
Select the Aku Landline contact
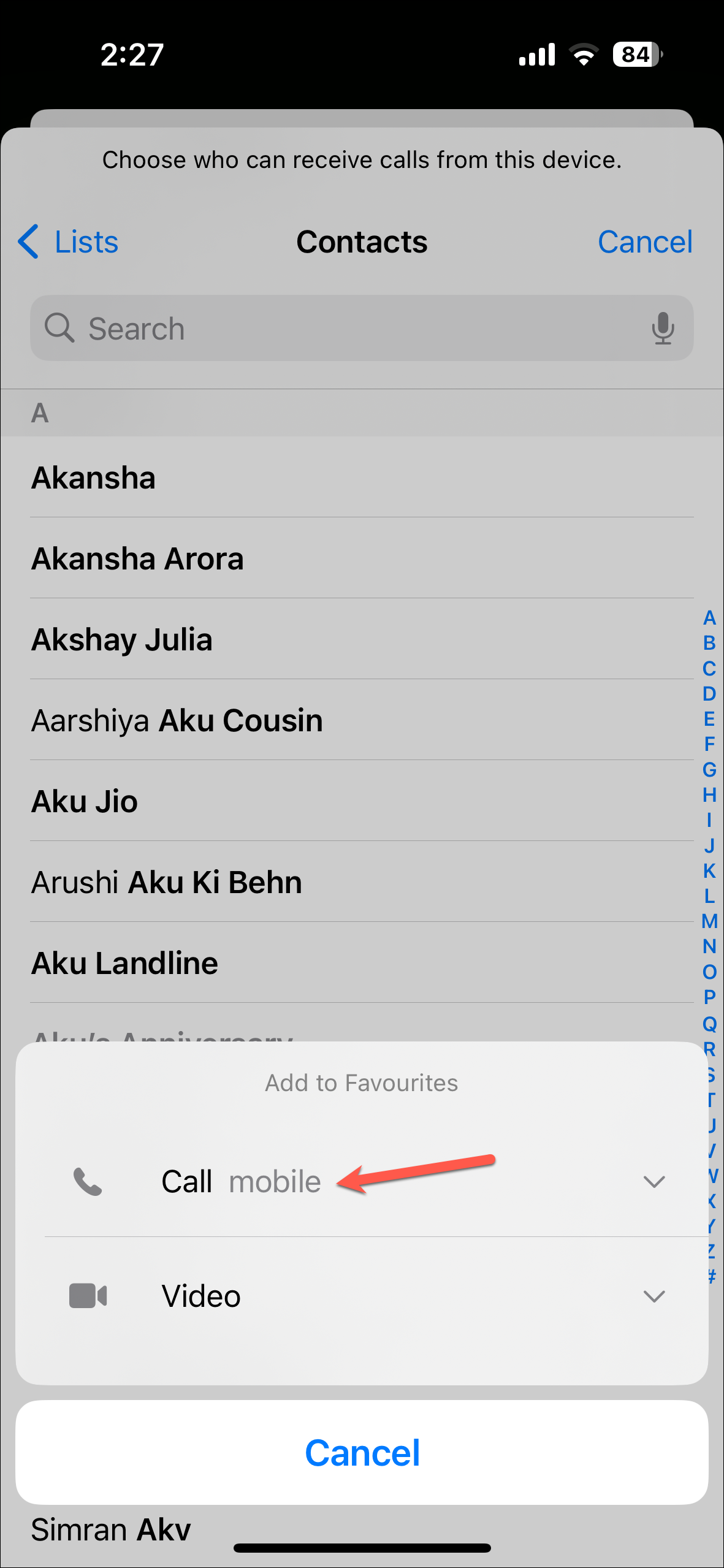click(x=124, y=963)
